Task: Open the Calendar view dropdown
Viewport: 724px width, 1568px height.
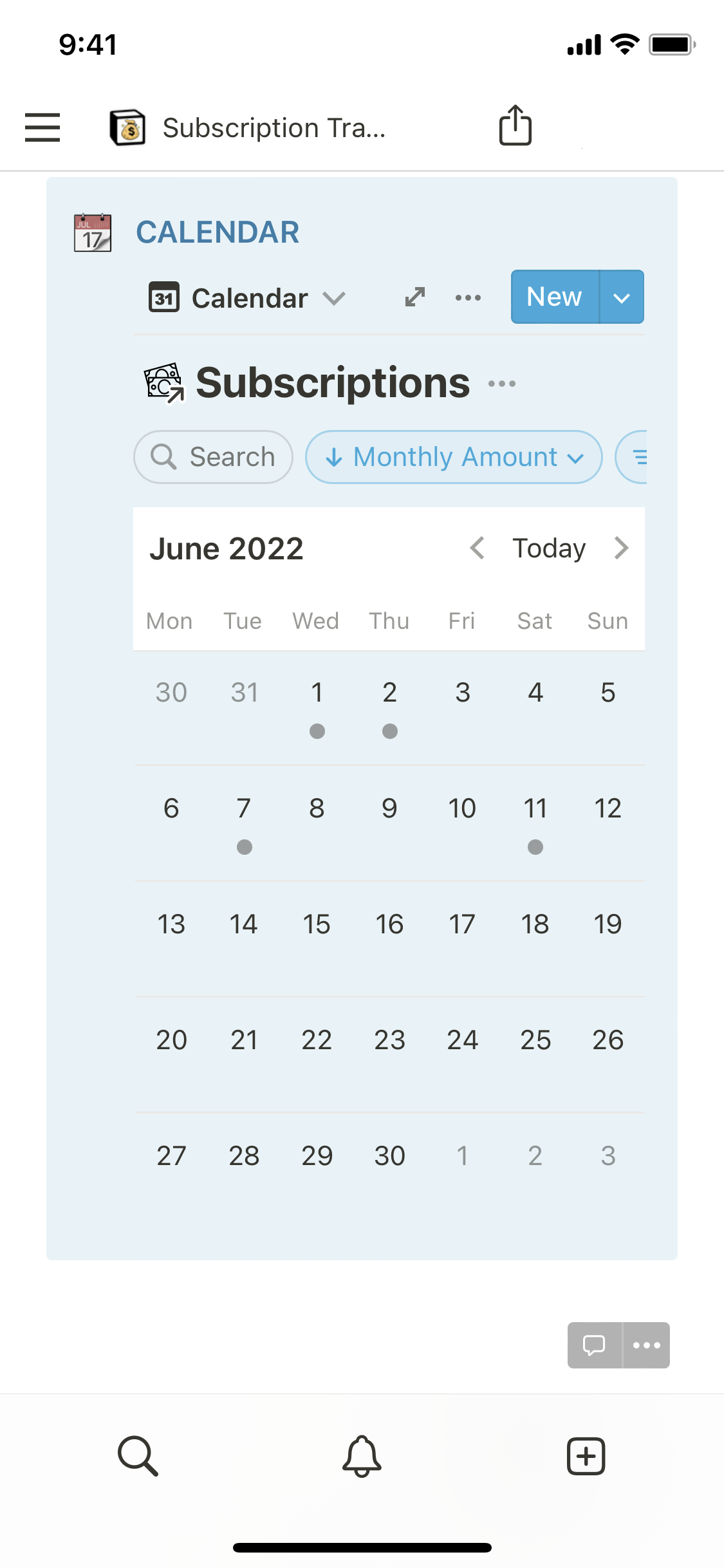Action: pyautogui.click(x=248, y=298)
